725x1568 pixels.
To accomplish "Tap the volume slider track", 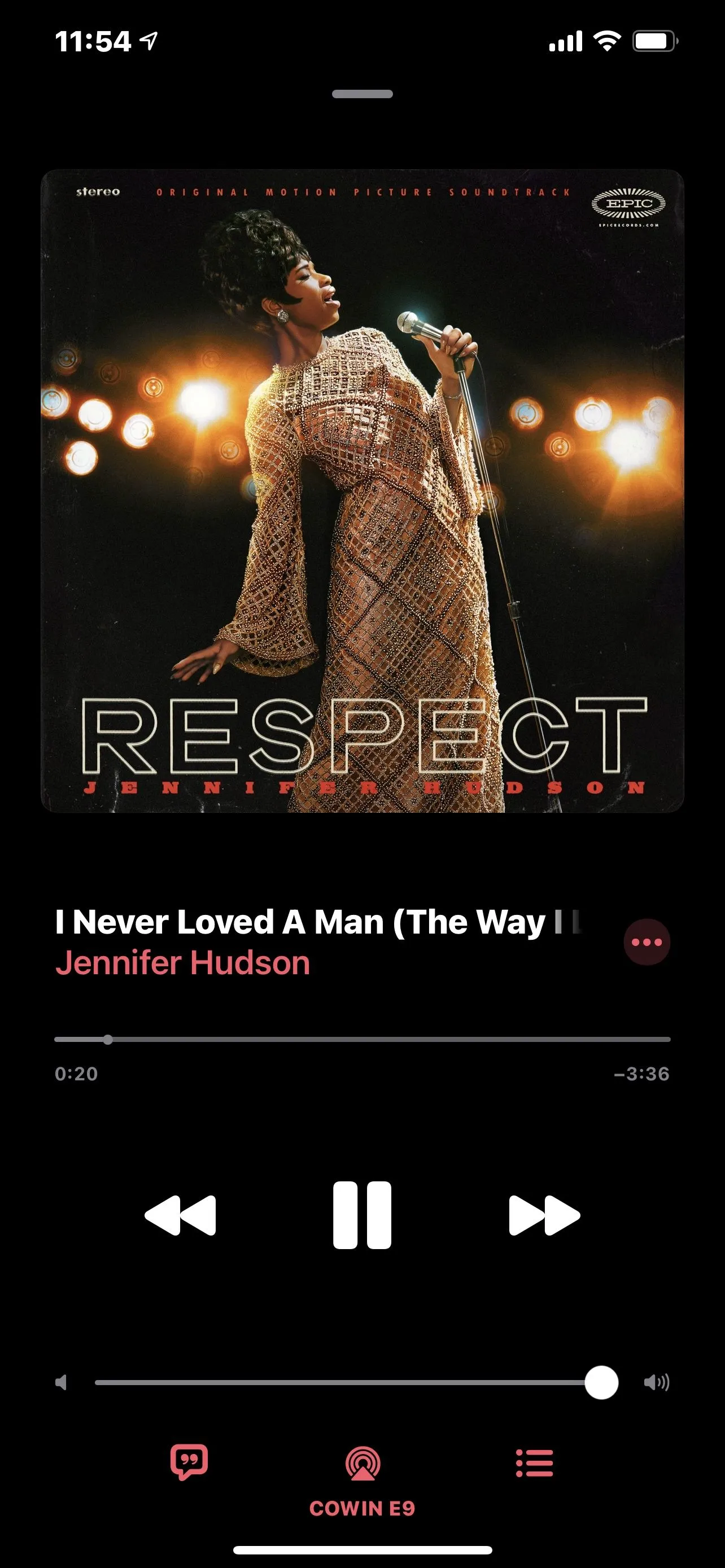I will coord(341,1382).
